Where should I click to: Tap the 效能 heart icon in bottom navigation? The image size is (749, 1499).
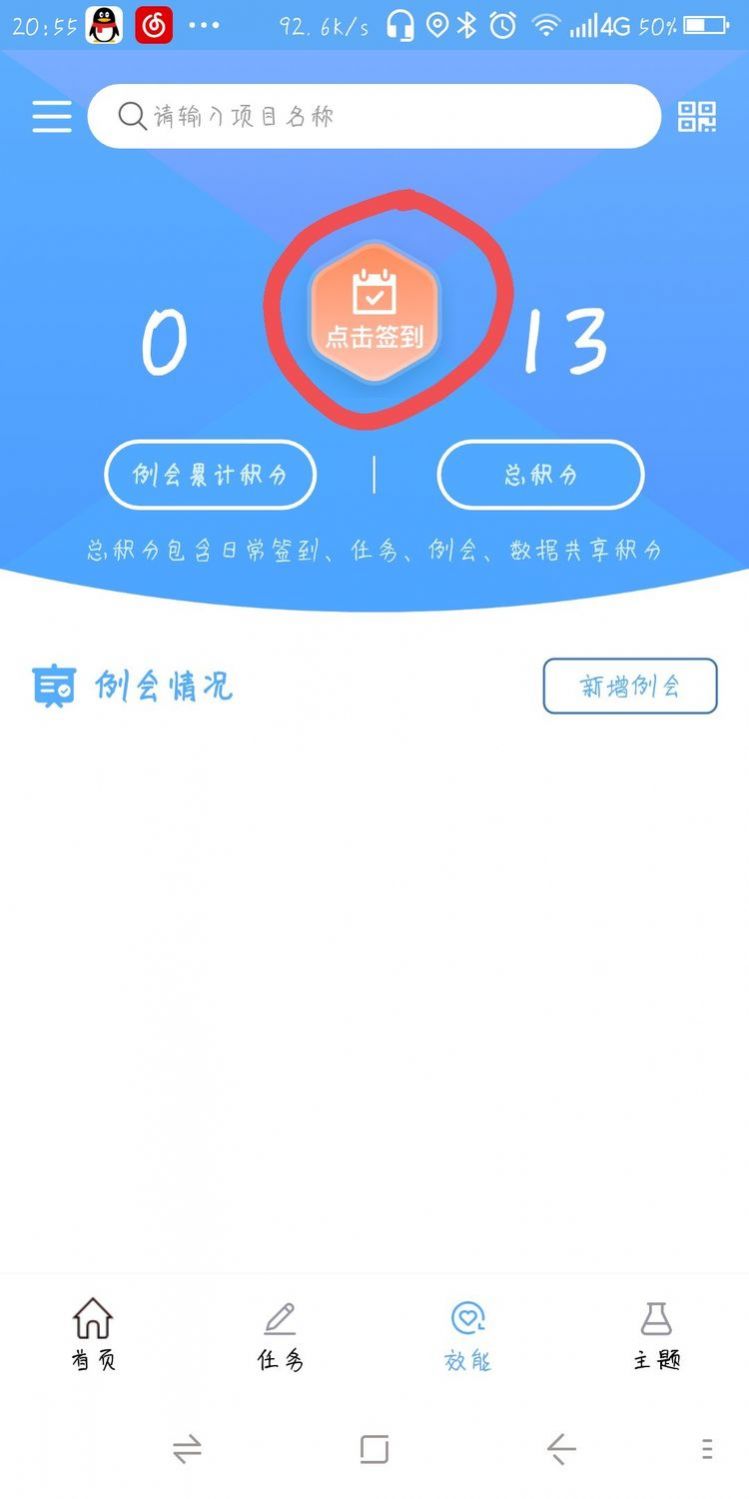466,1317
